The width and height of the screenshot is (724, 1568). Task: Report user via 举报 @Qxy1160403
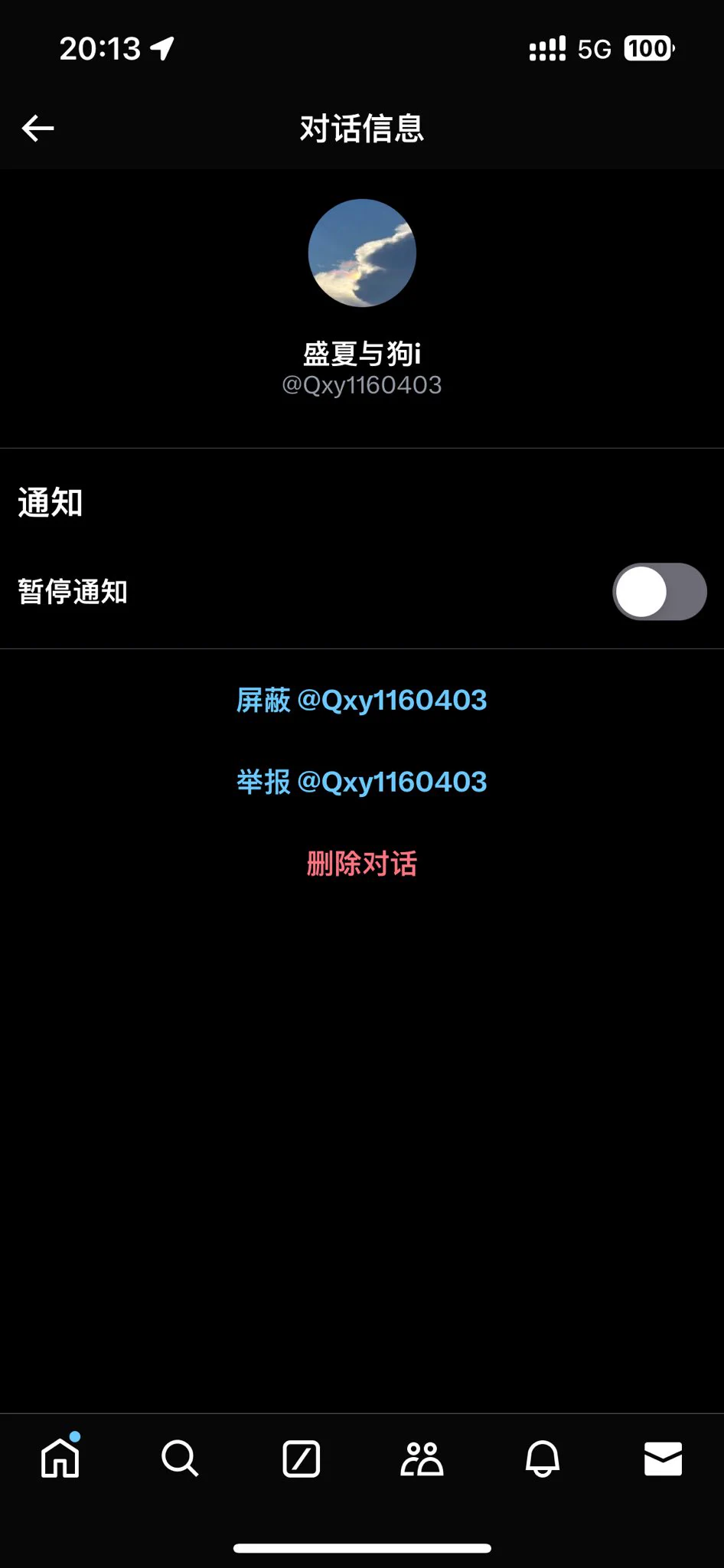tap(362, 782)
